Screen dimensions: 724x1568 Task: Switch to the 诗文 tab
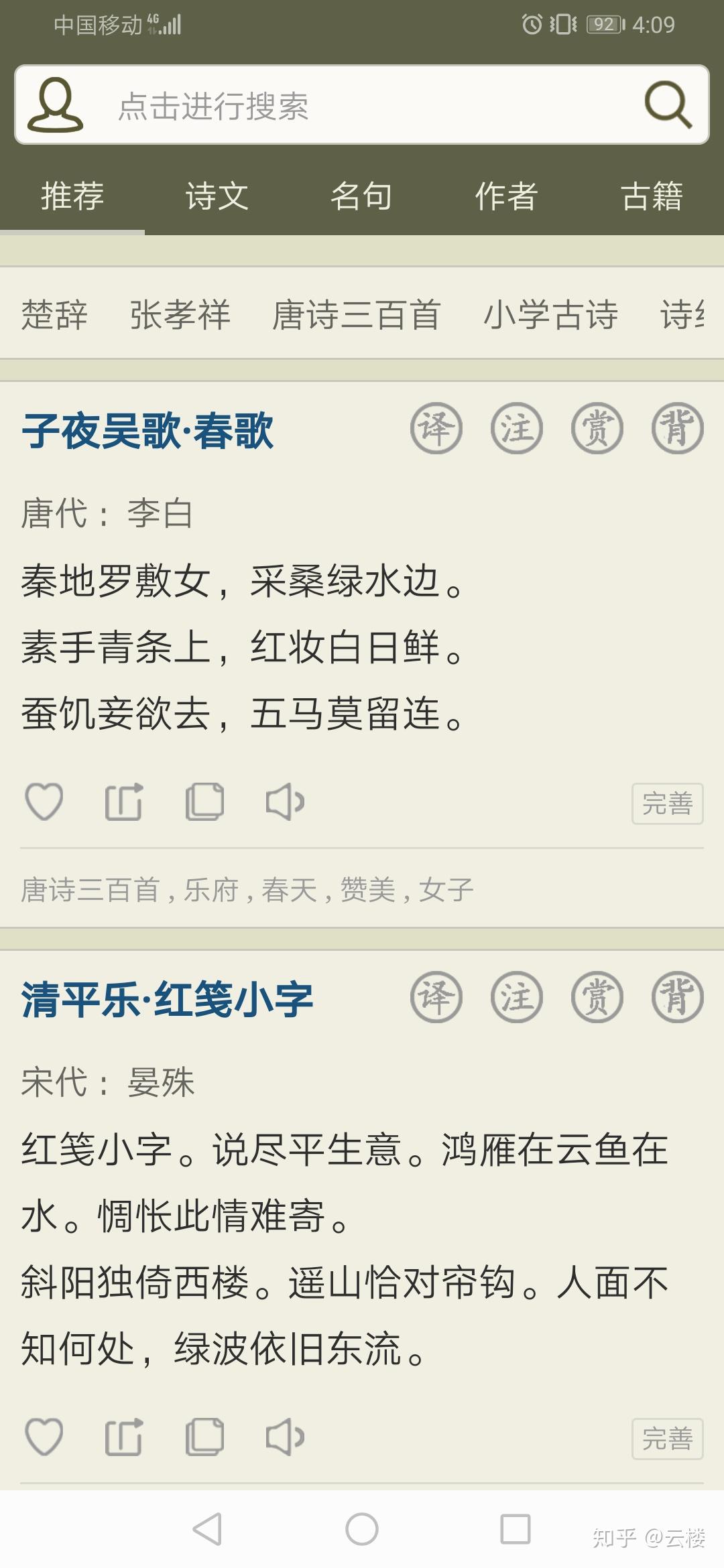217,196
